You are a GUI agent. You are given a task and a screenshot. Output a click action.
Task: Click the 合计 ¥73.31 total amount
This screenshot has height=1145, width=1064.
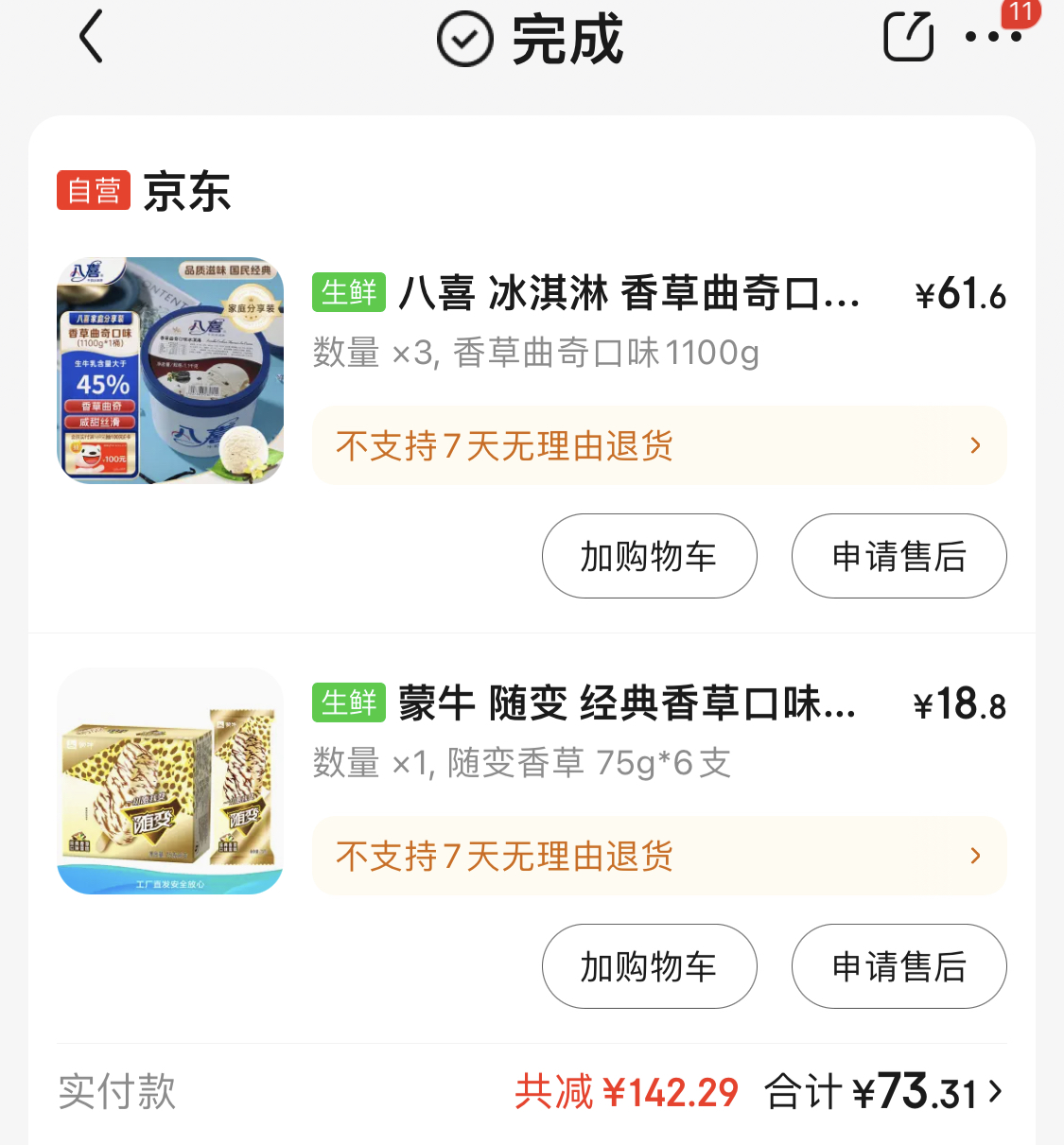[x=872, y=1092]
